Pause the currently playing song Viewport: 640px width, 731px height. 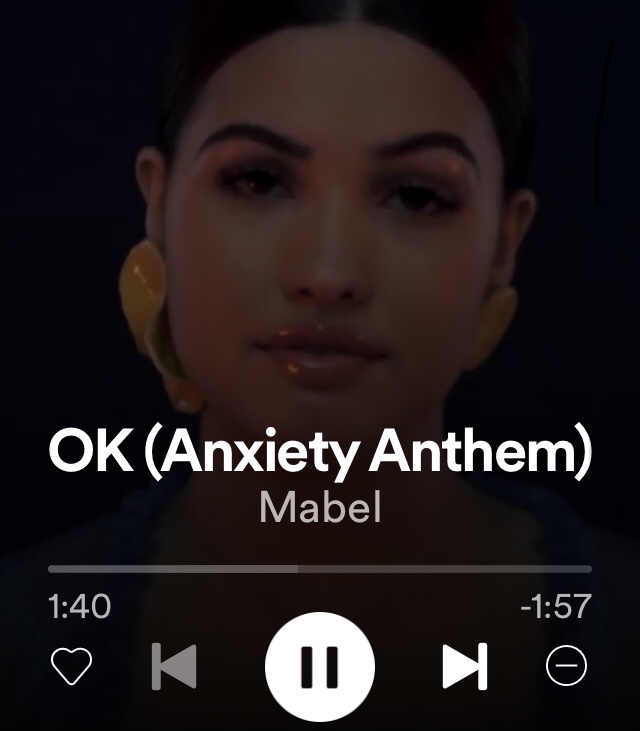coord(320,667)
